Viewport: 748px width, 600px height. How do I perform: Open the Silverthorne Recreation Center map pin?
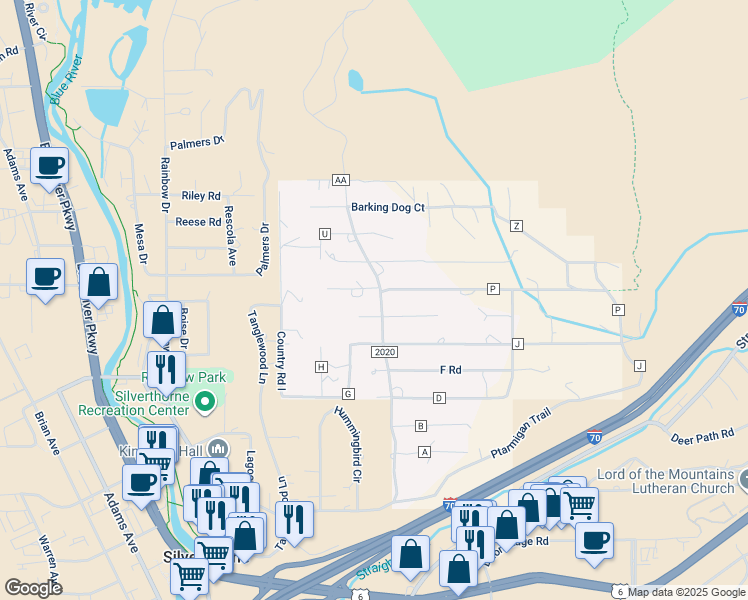click(206, 403)
